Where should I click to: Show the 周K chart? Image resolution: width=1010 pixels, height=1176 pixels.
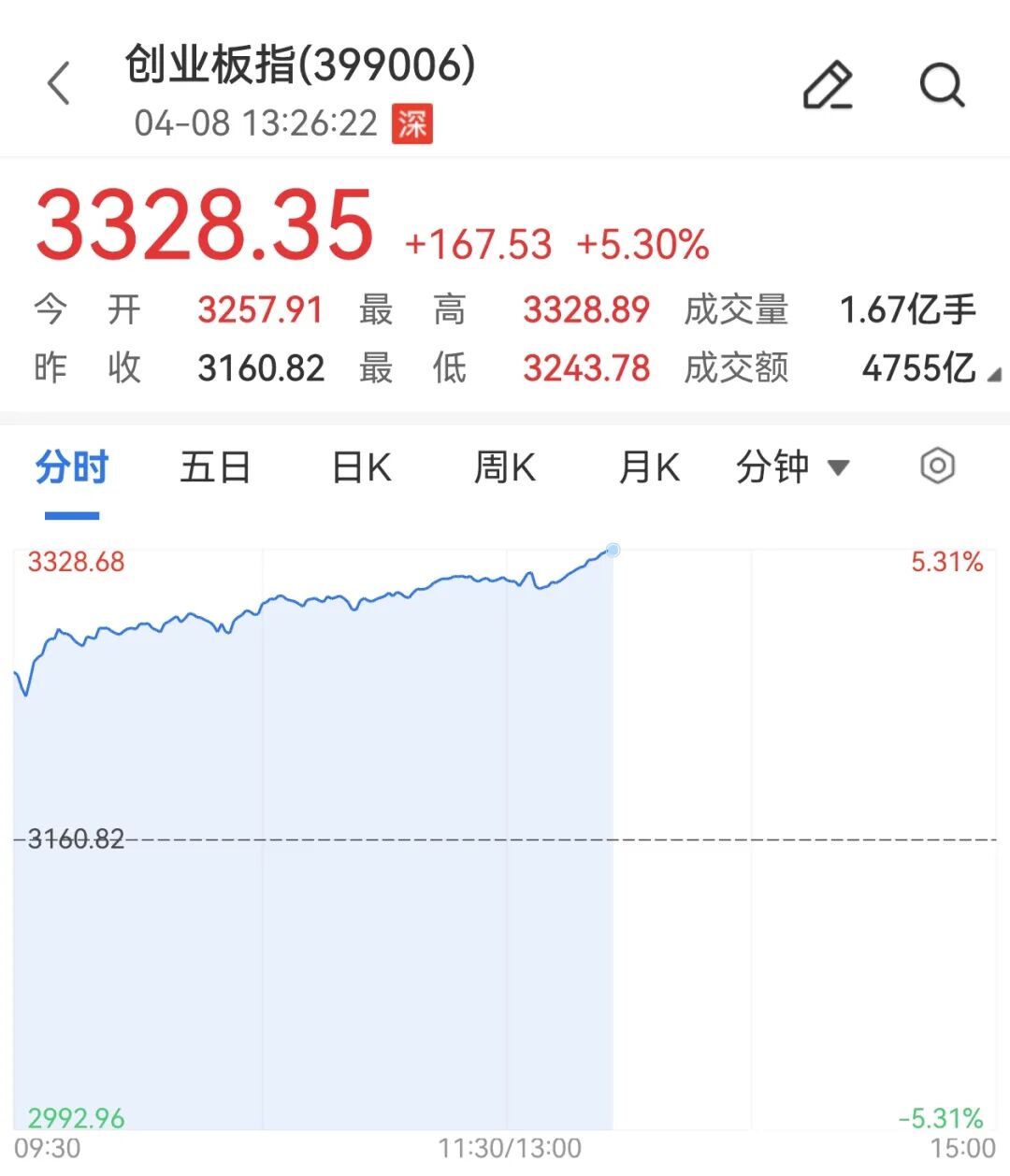[505, 467]
